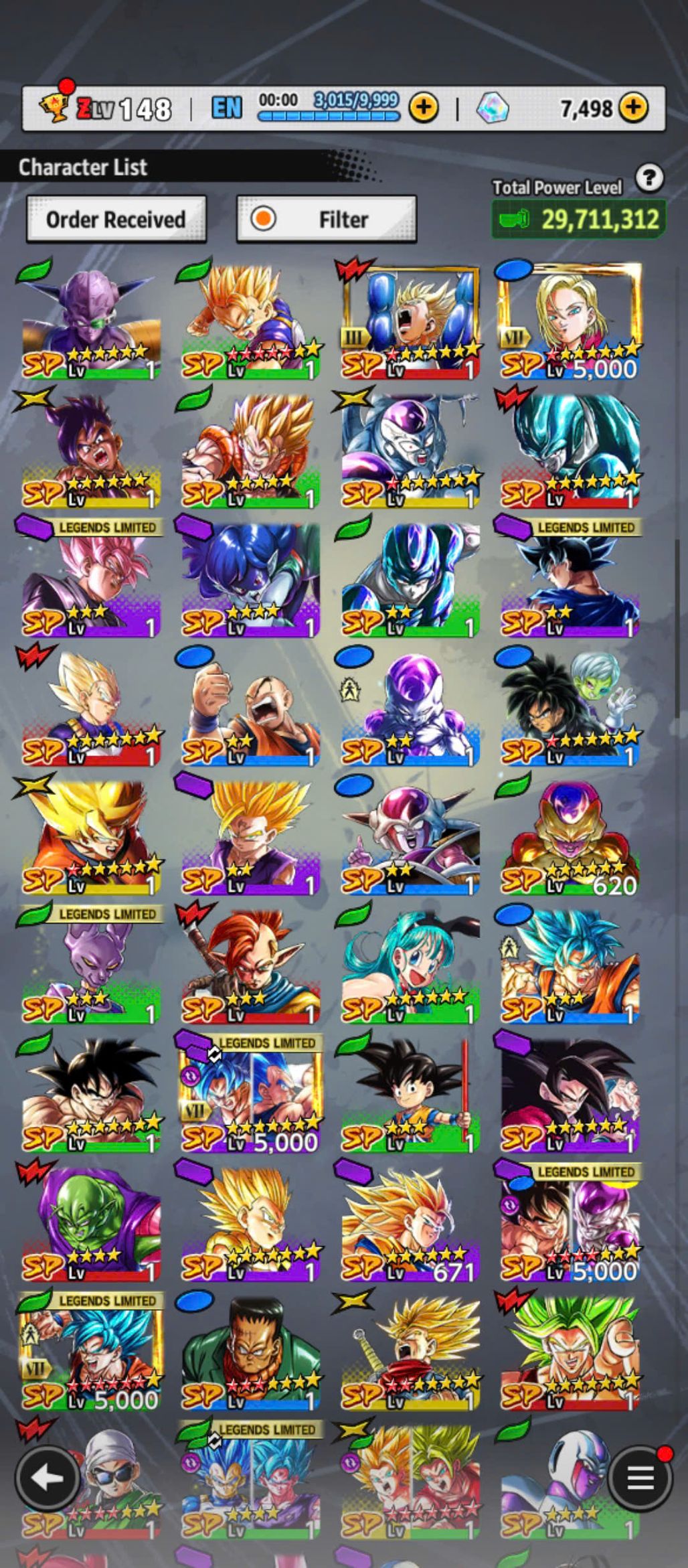
Task: Open the Legends Limited Beerus card
Action: click(91, 966)
